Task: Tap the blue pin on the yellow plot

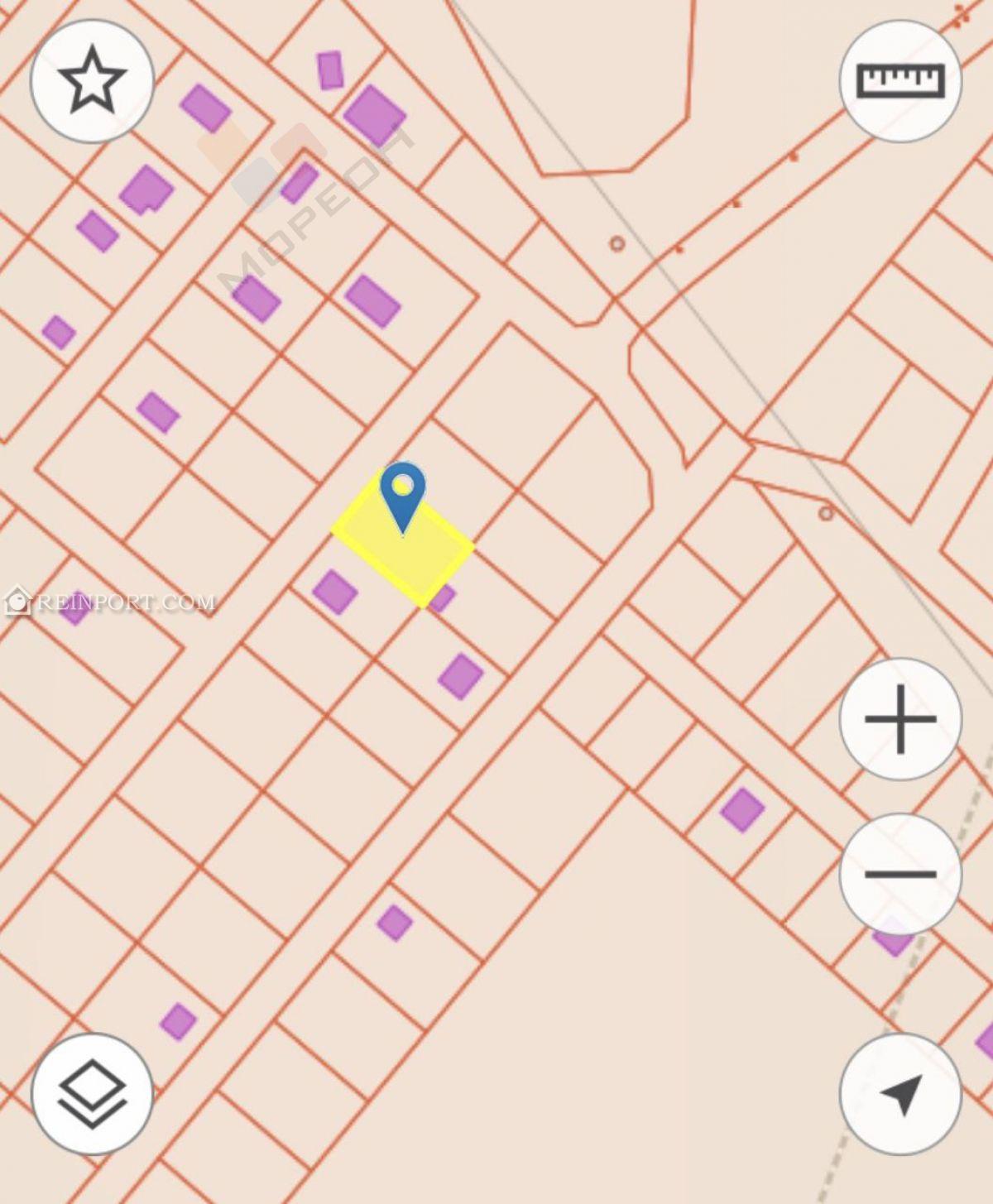Action: [x=403, y=494]
